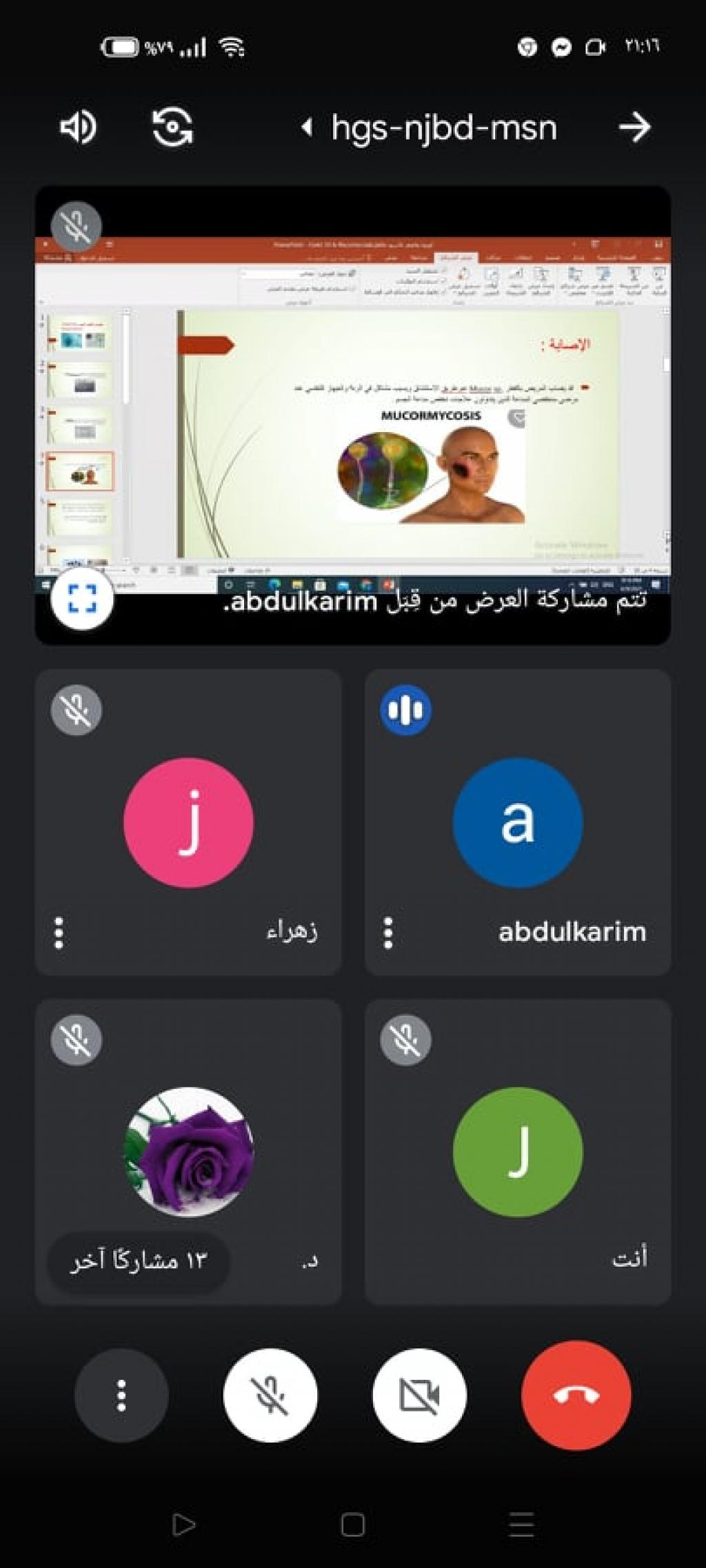Tap the system home button
Screen dimensions: 706x1568
pos(352,1525)
